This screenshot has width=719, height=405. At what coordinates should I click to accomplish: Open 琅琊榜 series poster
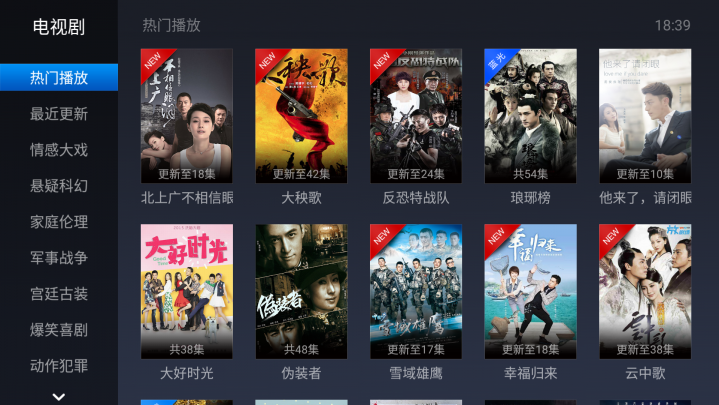tap(530, 116)
